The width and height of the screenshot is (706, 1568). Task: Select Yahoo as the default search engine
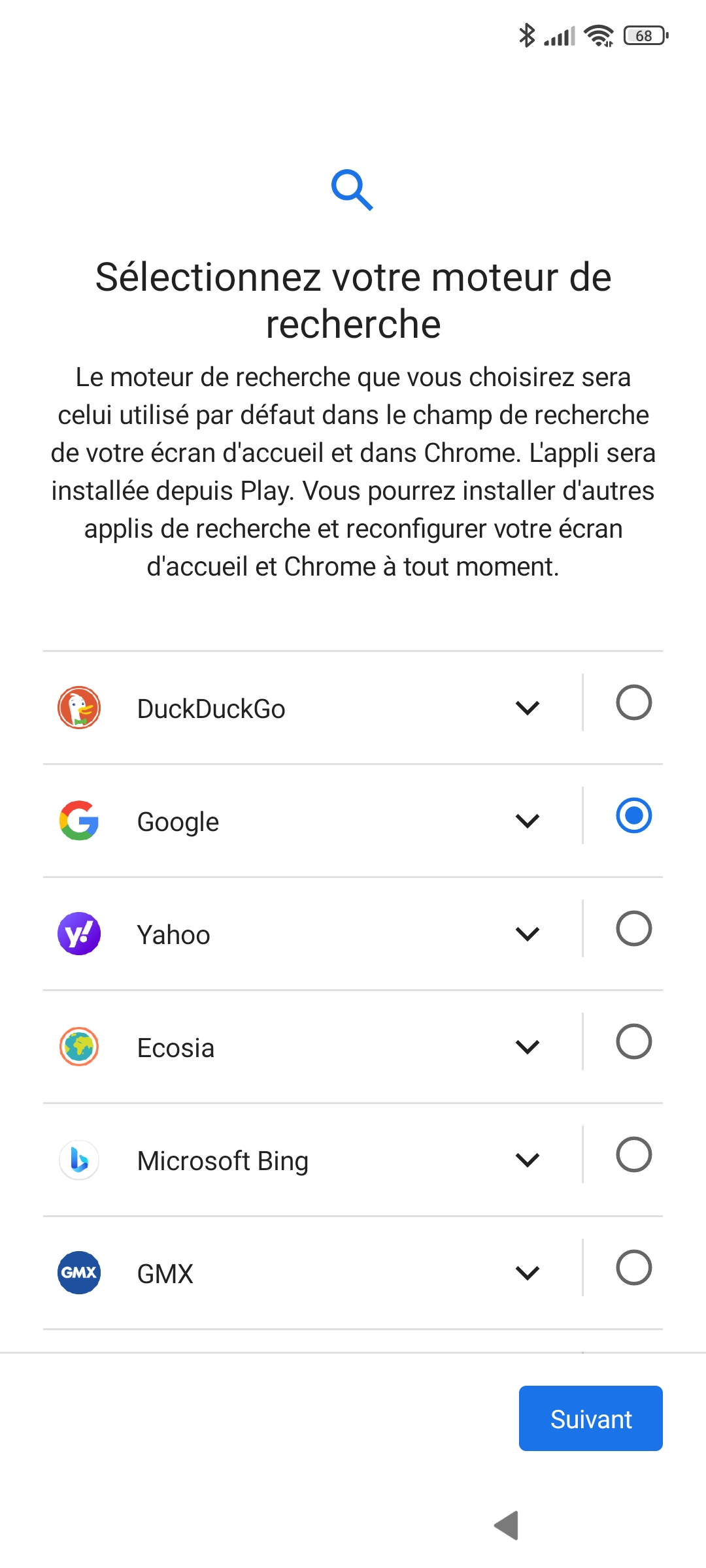coord(633,928)
